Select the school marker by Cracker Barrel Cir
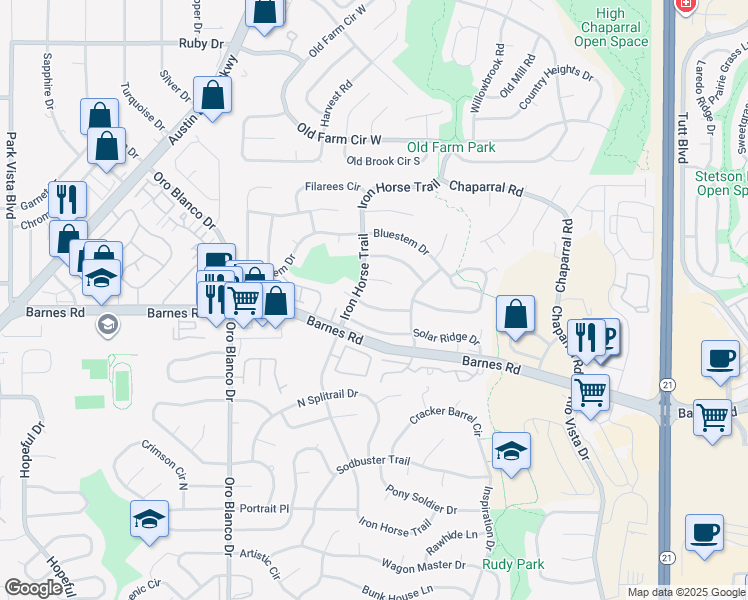 [x=511, y=451]
